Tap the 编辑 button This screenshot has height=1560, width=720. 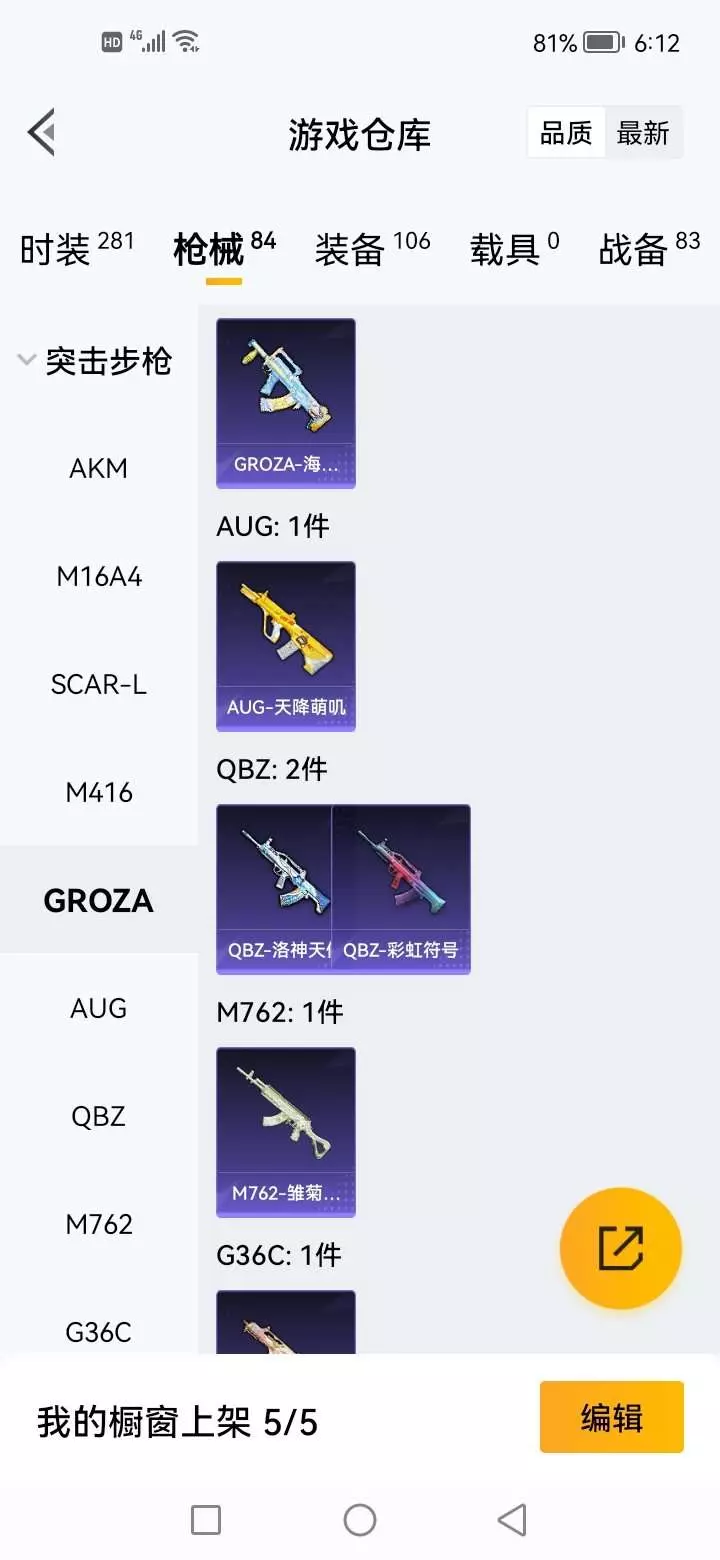click(x=611, y=1417)
